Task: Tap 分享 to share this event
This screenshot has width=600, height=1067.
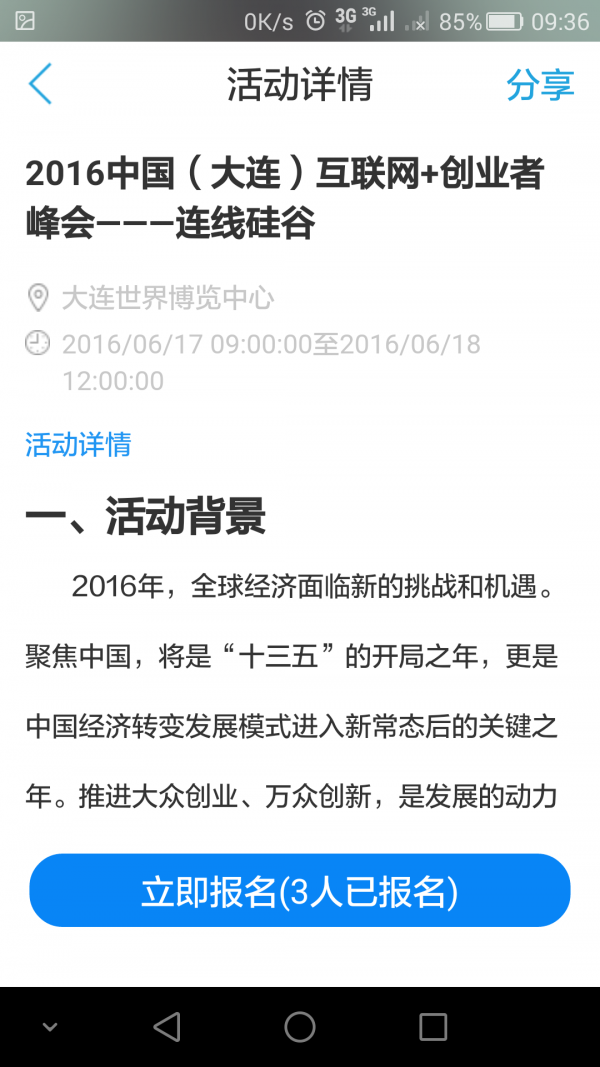Action: pyautogui.click(x=540, y=85)
